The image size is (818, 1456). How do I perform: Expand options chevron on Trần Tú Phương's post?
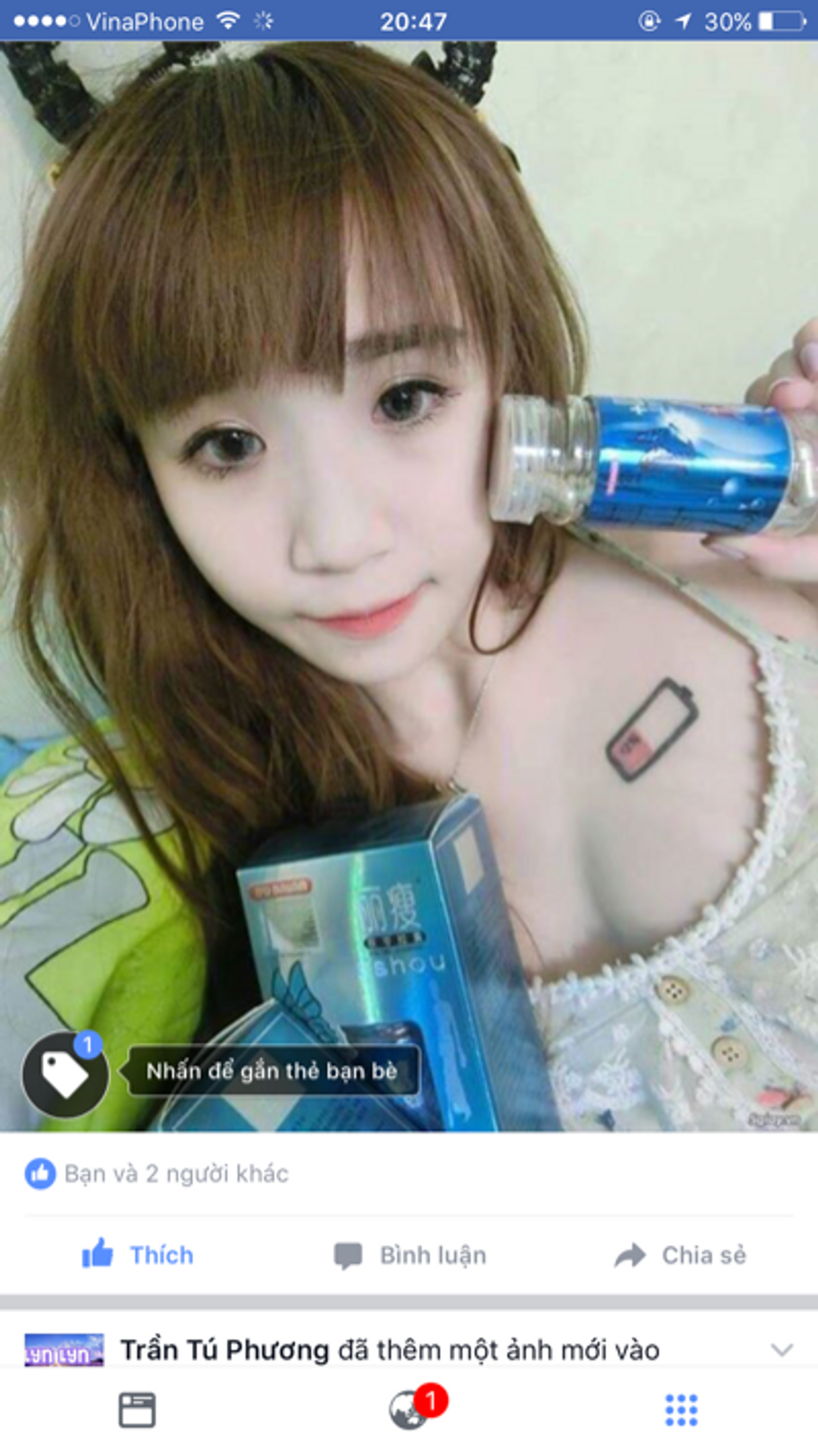click(782, 1350)
